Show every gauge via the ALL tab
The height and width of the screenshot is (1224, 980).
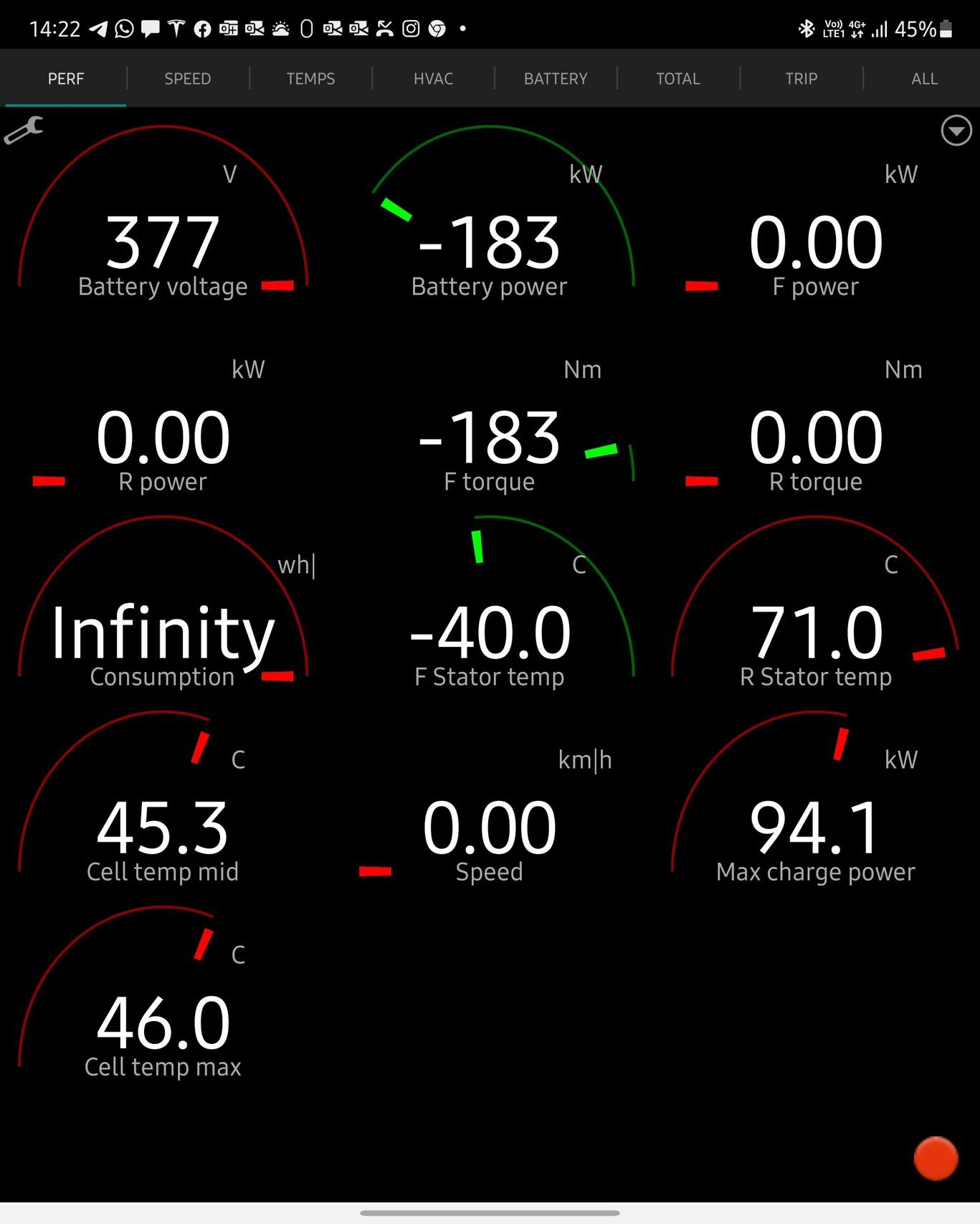tap(924, 78)
